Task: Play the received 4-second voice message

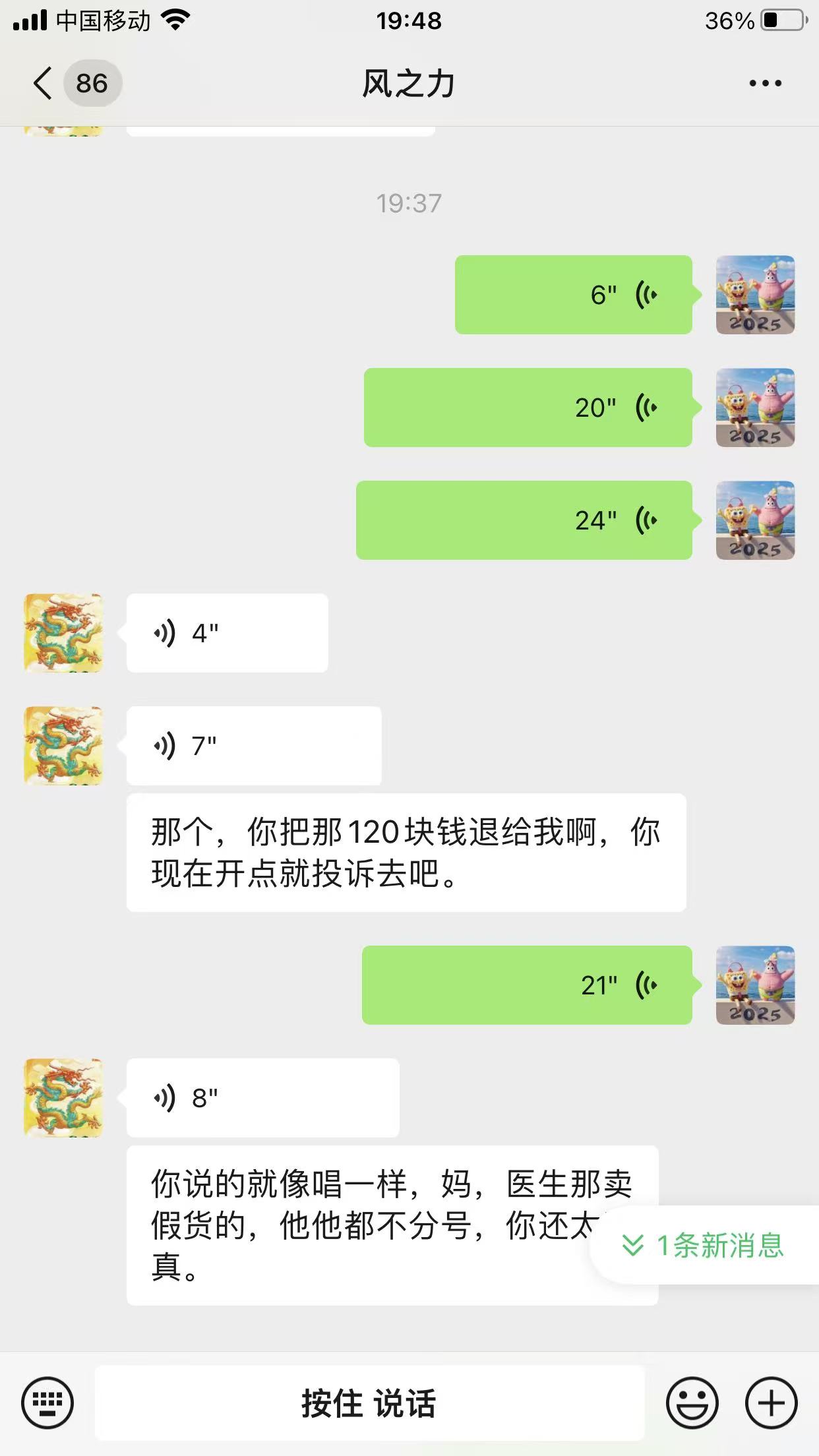Action: [227, 633]
